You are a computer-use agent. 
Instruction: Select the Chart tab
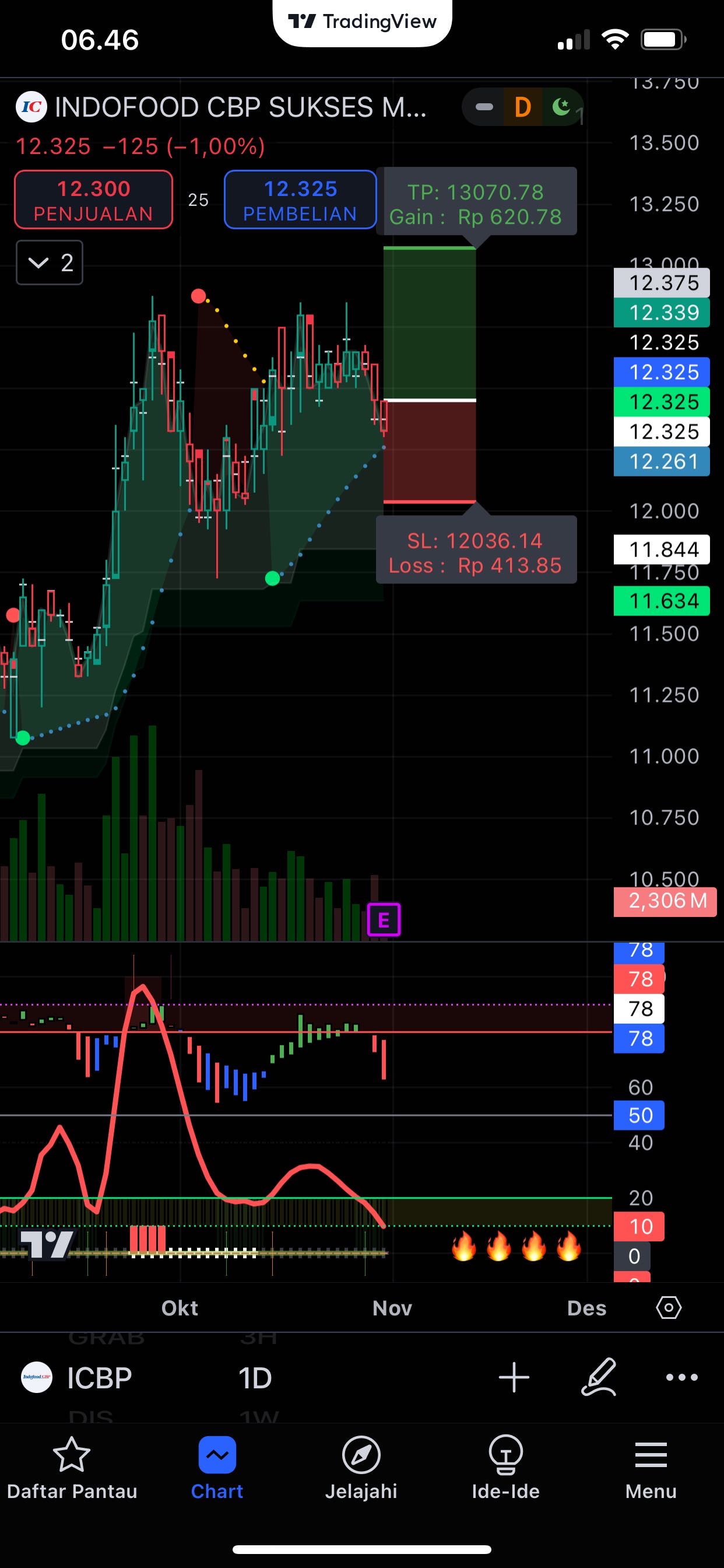[x=217, y=1468]
